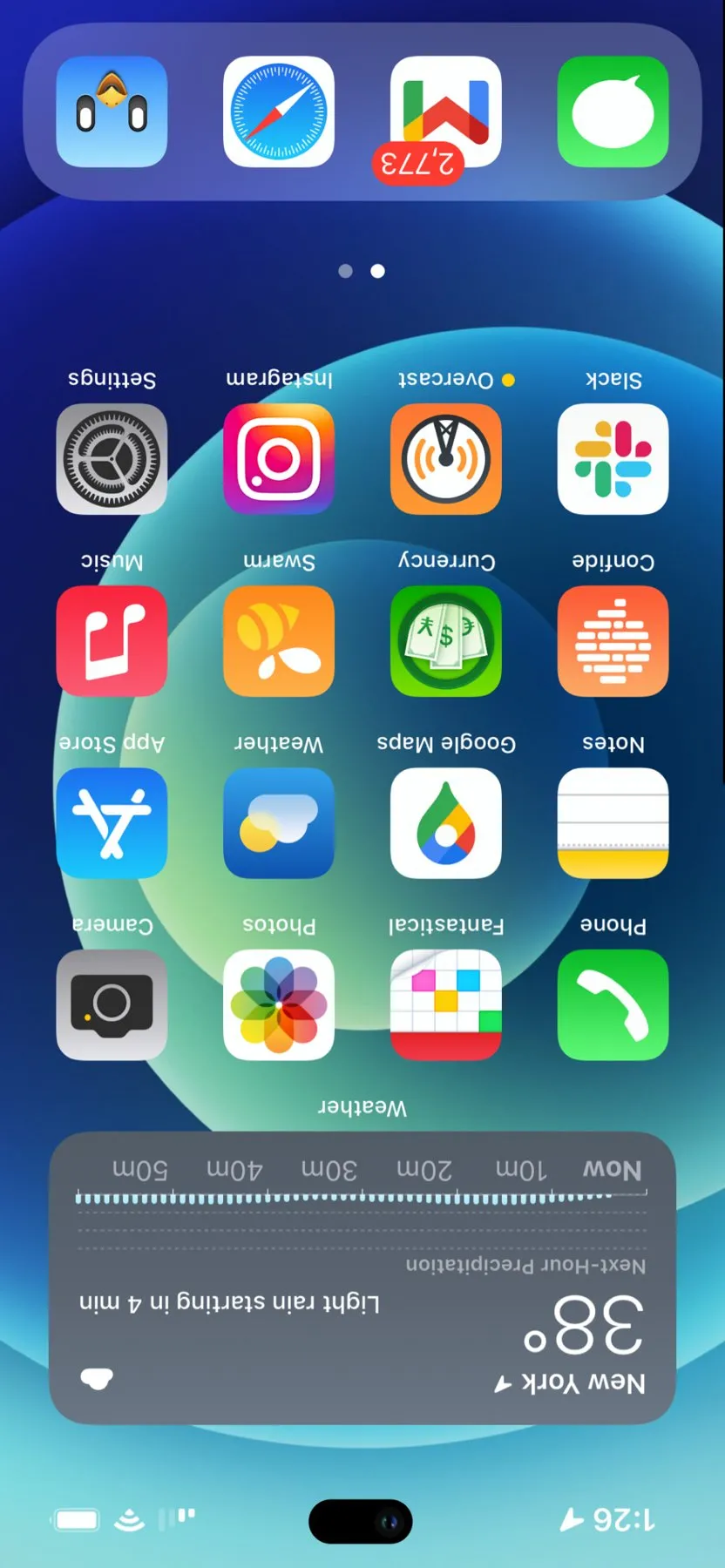This screenshot has width=725, height=1568.
Task: Open Google Maps
Action: pos(446,823)
